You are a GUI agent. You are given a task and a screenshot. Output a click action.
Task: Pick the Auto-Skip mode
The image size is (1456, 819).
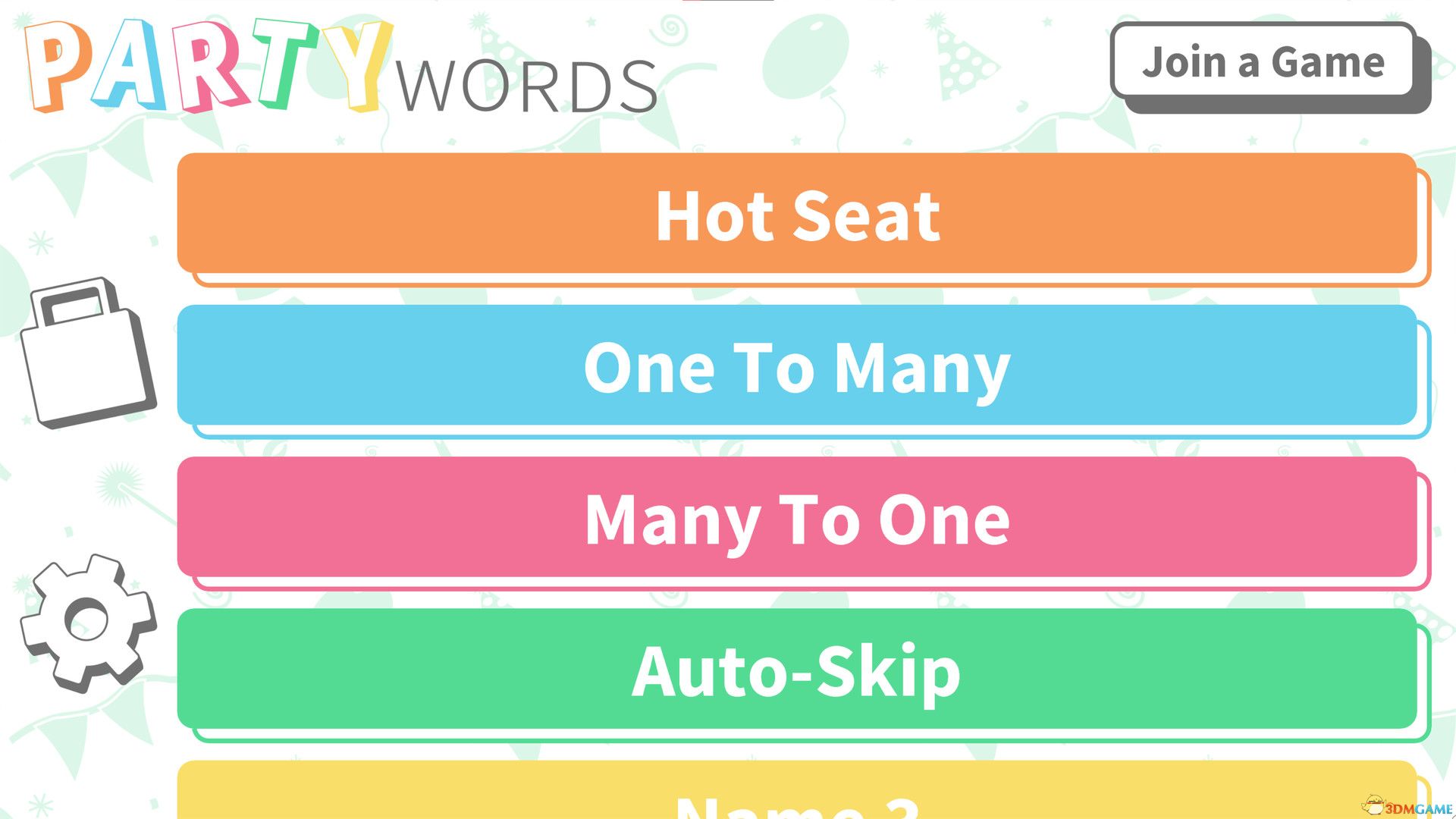coord(797,670)
